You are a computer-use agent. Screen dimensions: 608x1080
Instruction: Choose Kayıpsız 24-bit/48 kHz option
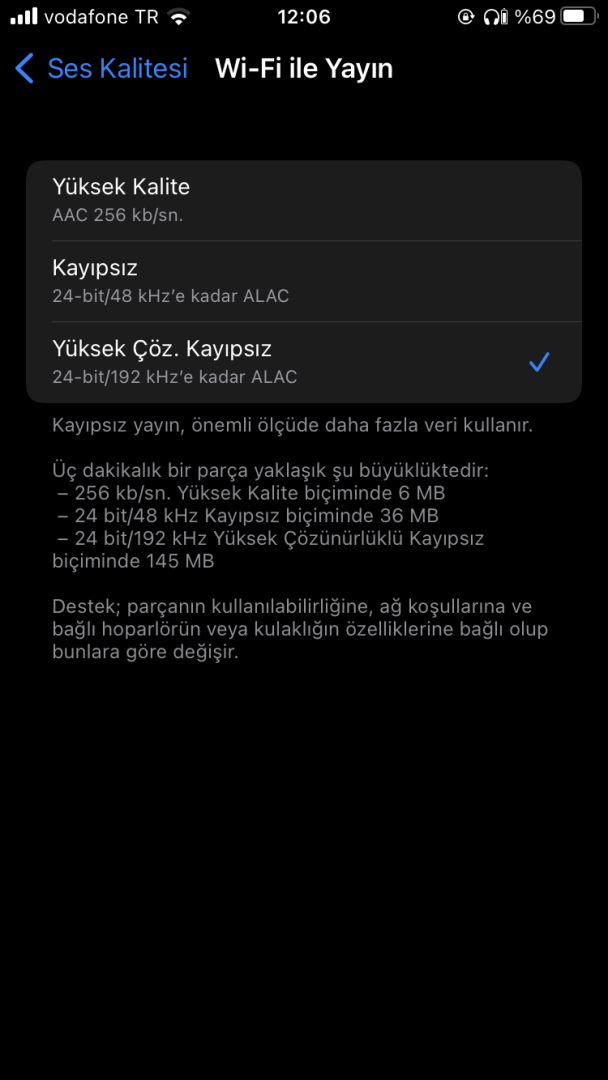[303, 281]
